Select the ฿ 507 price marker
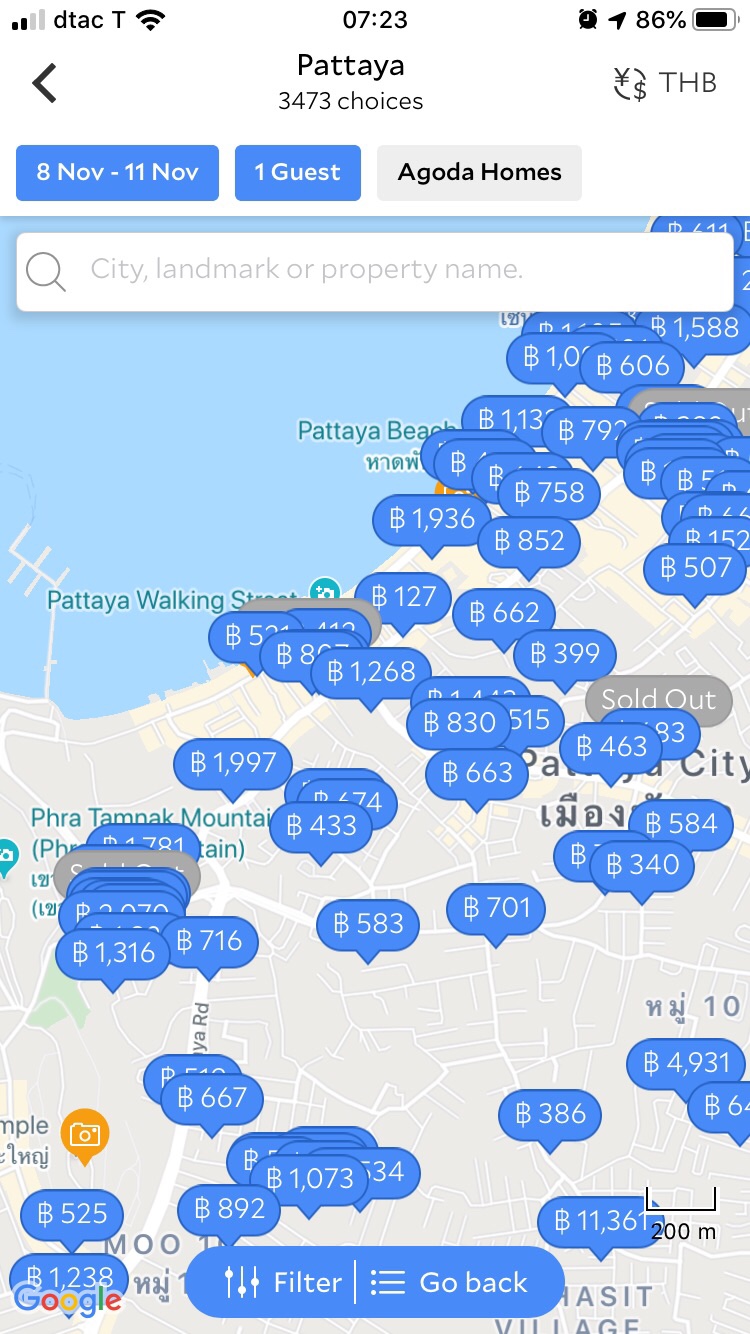Screen dimensions: 750x1334 695,567
